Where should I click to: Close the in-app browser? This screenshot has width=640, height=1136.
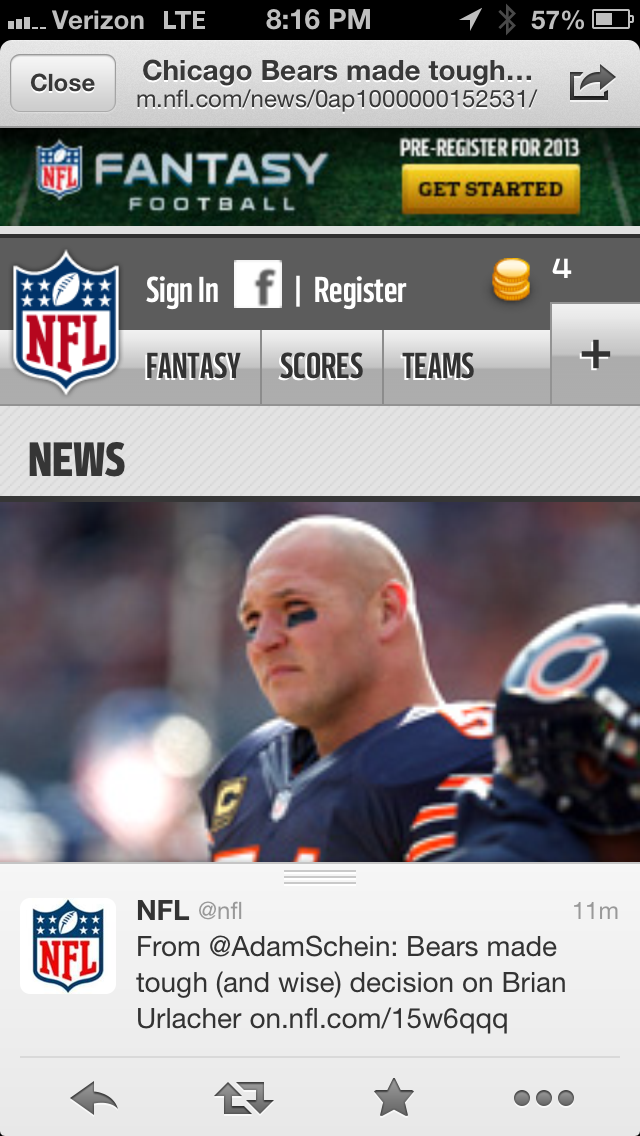pos(62,83)
